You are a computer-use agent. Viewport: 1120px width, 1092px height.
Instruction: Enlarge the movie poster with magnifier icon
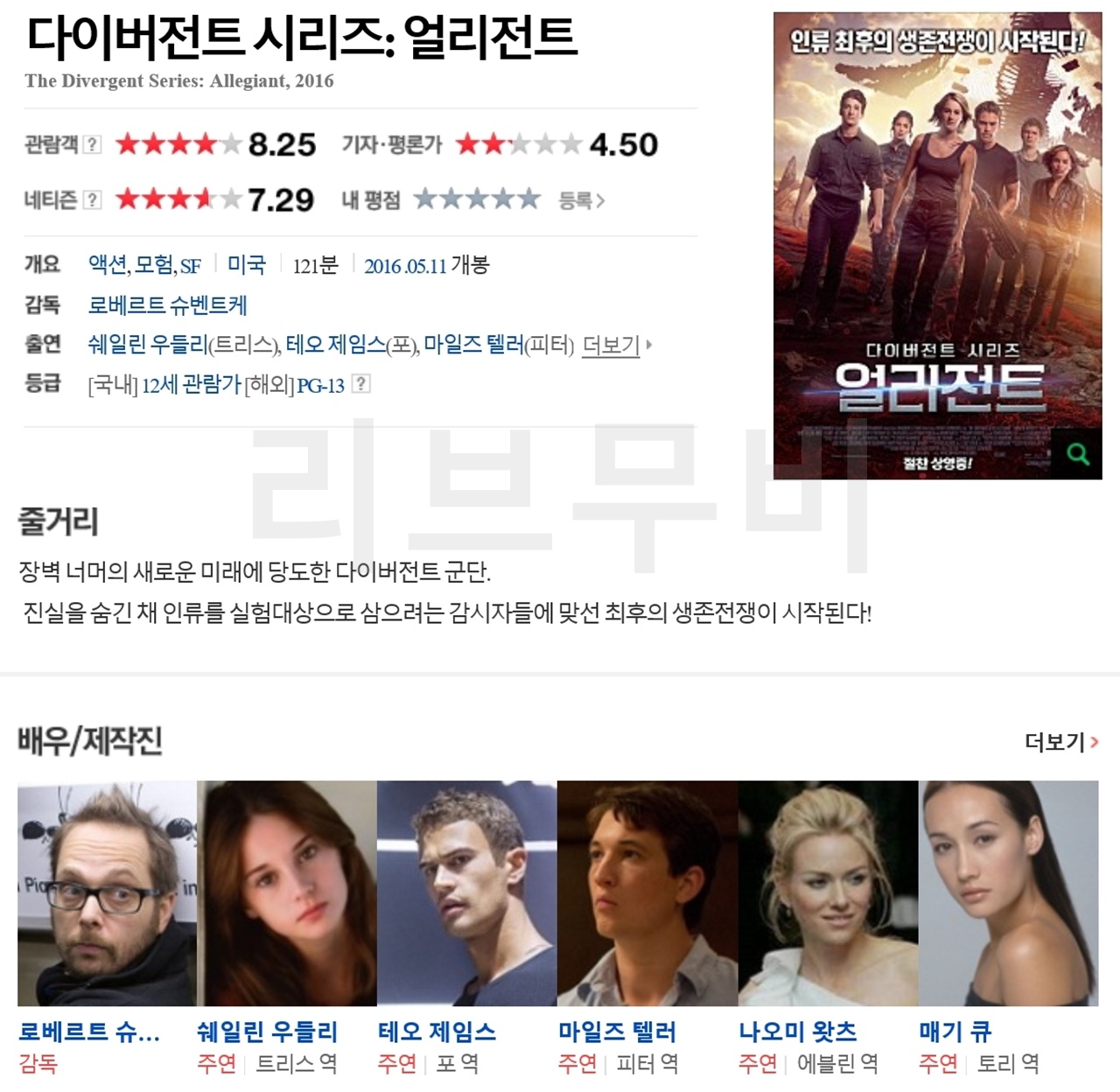pos(1077,454)
